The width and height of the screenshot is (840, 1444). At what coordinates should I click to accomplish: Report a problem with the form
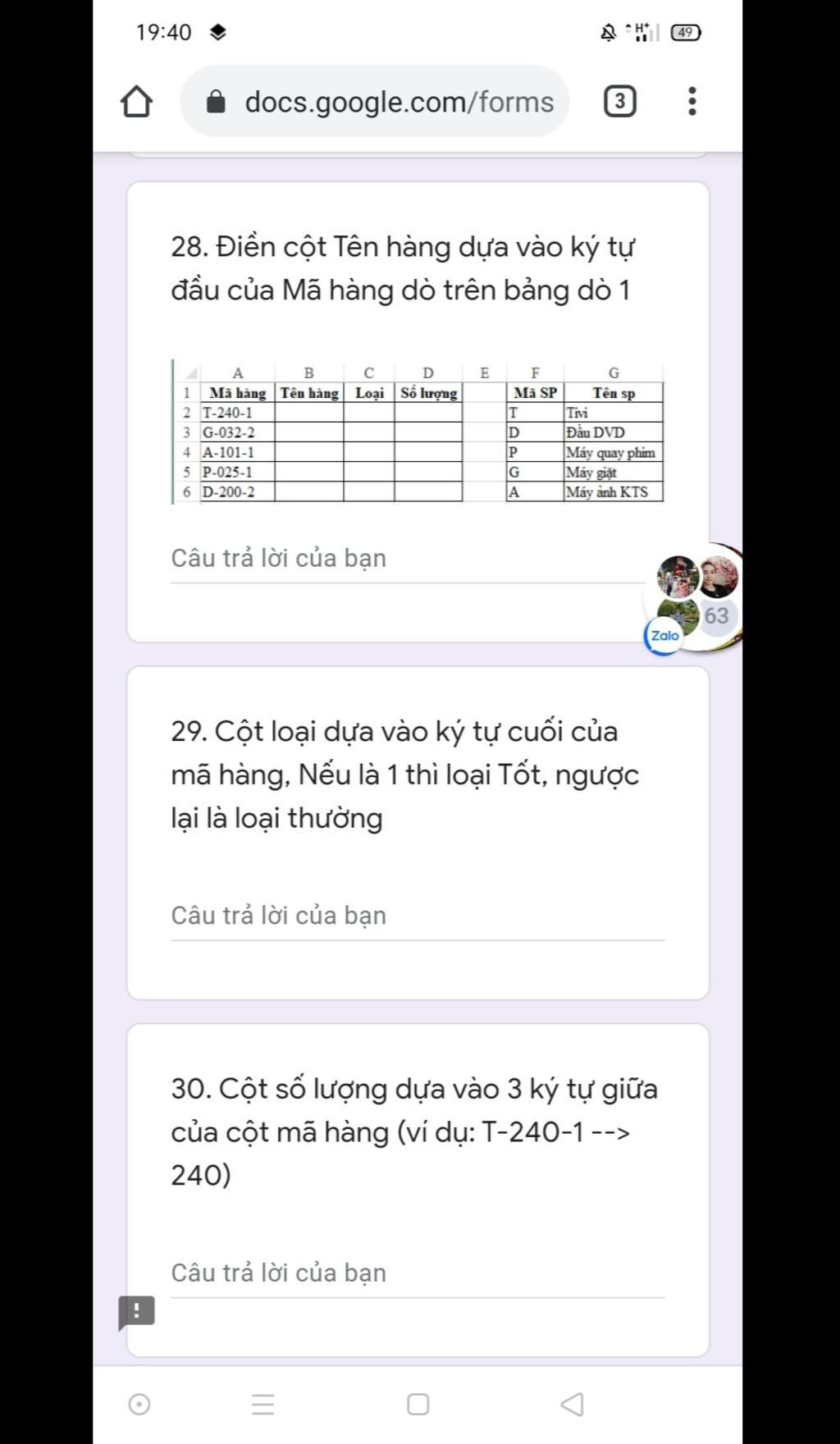137,1310
